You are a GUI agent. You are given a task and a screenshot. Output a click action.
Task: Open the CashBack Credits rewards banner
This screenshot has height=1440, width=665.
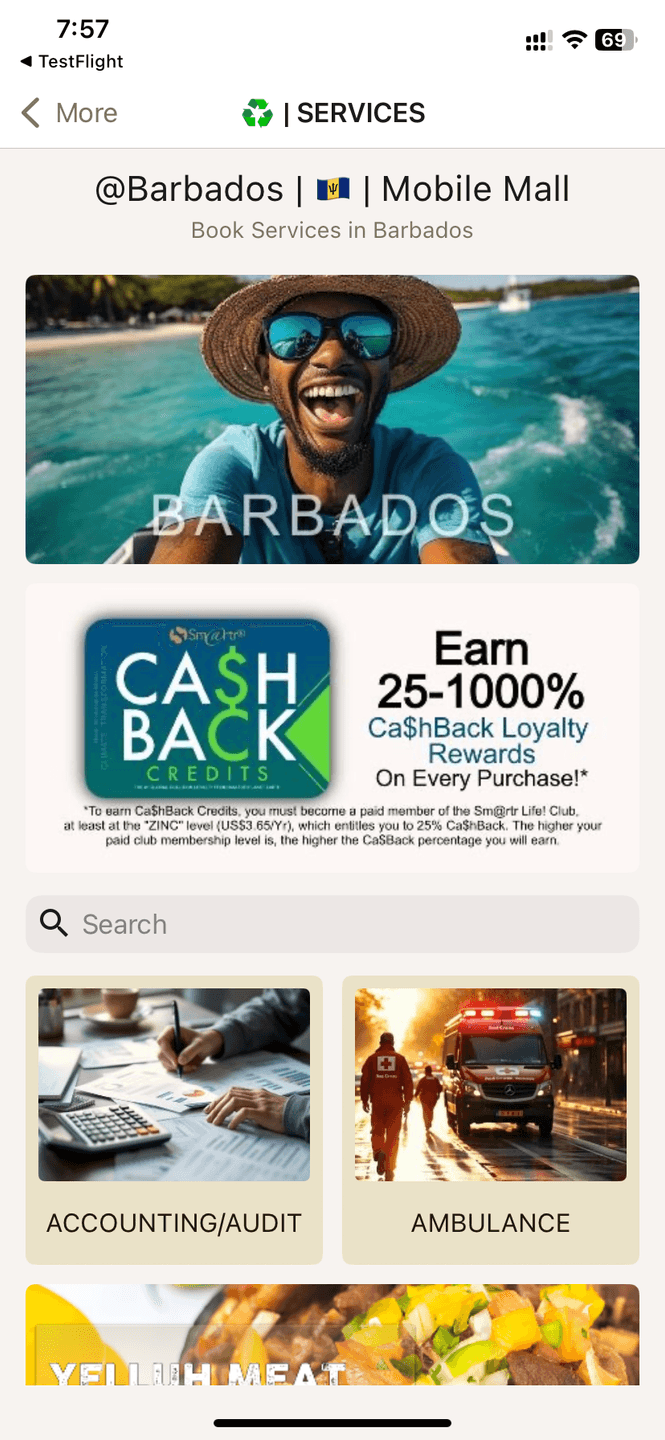point(332,728)
